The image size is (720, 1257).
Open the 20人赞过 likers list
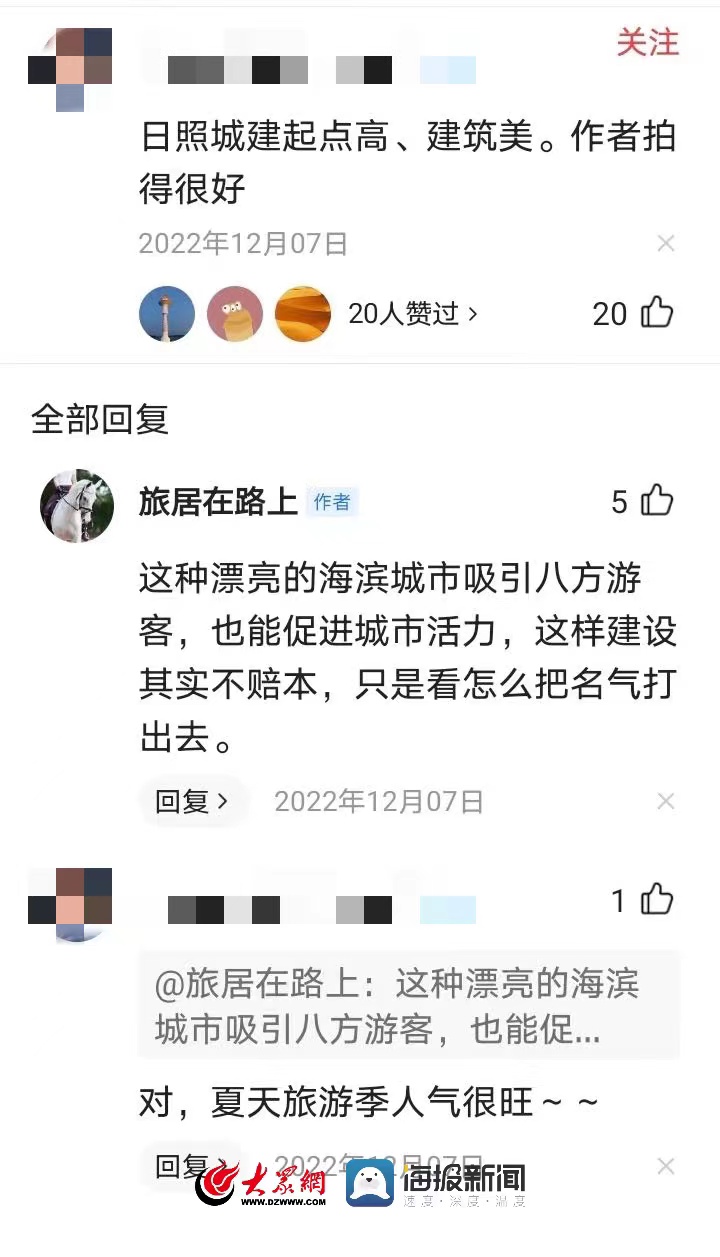[x=412, y=314]
